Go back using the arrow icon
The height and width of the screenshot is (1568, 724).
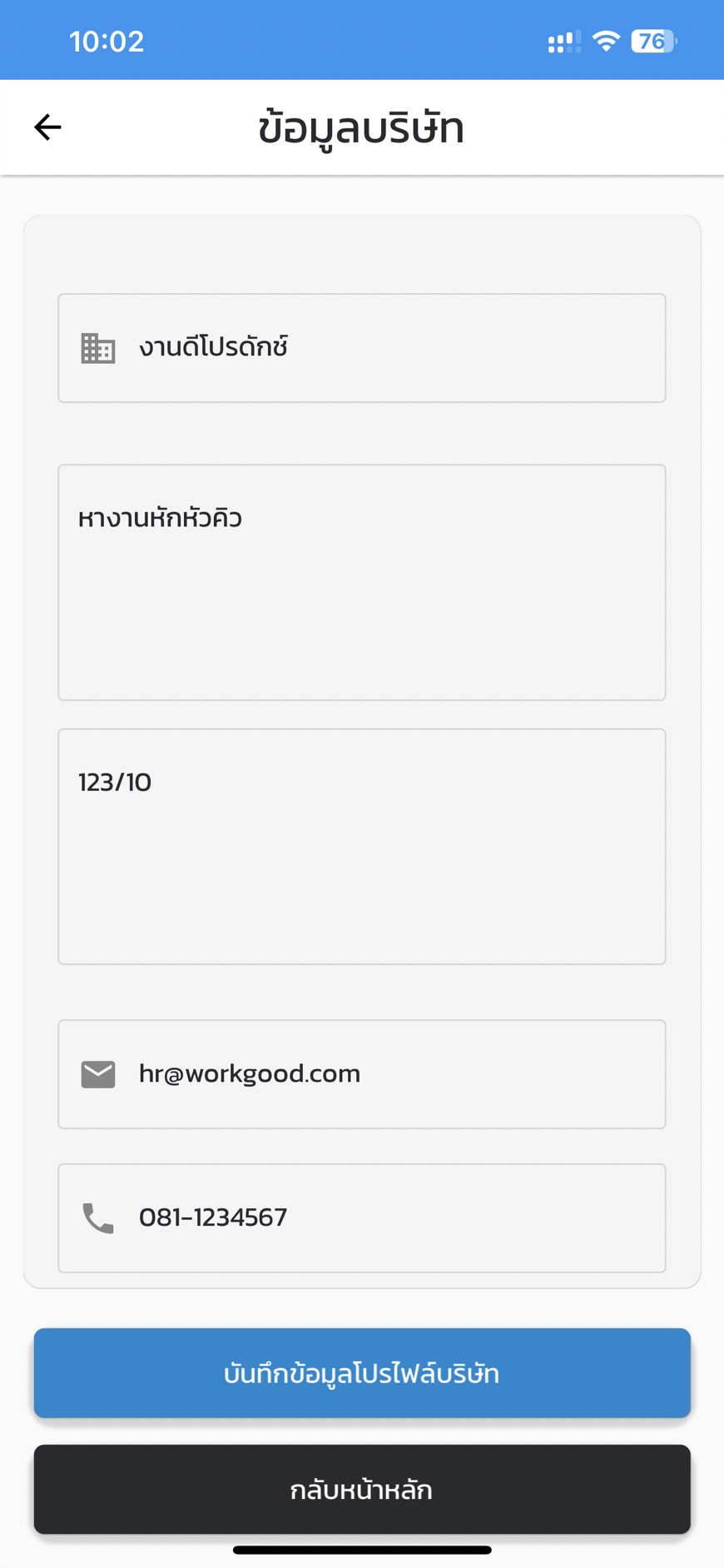(47, 127)
